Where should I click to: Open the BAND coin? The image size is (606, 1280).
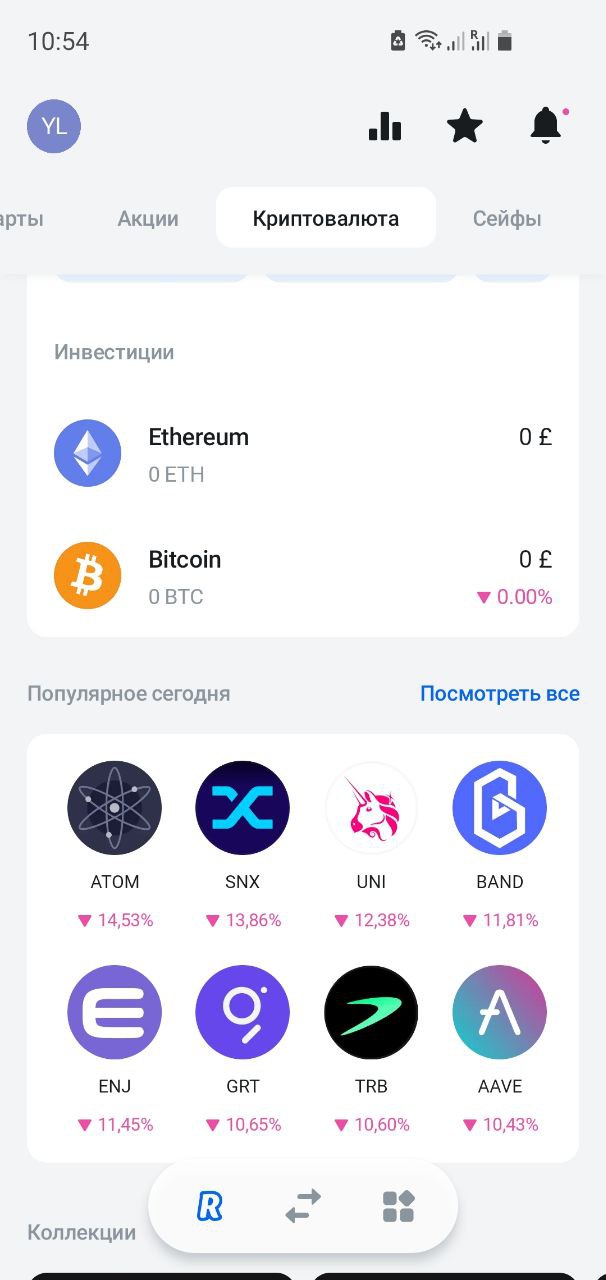point(500,845)
